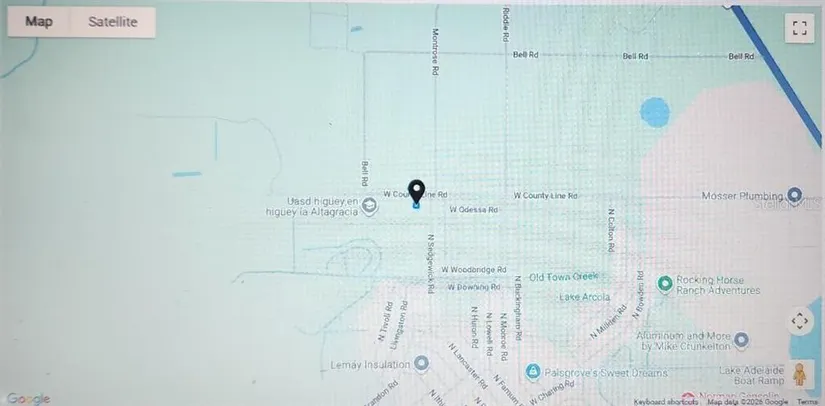Select the Aluminum and More by Mike Chunkelton marker
Image resolution: width=825 pixels, height=406 pixels.
[741, 341]
